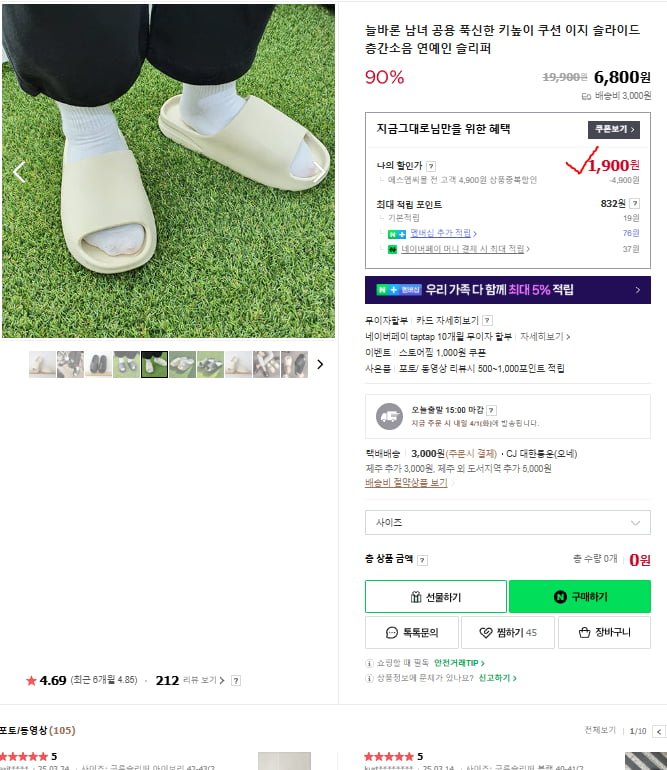This screenshot has height=770, width=667.
Task: Tap 선물하기 to send as a gift
Action: click(x=435, y=597)
